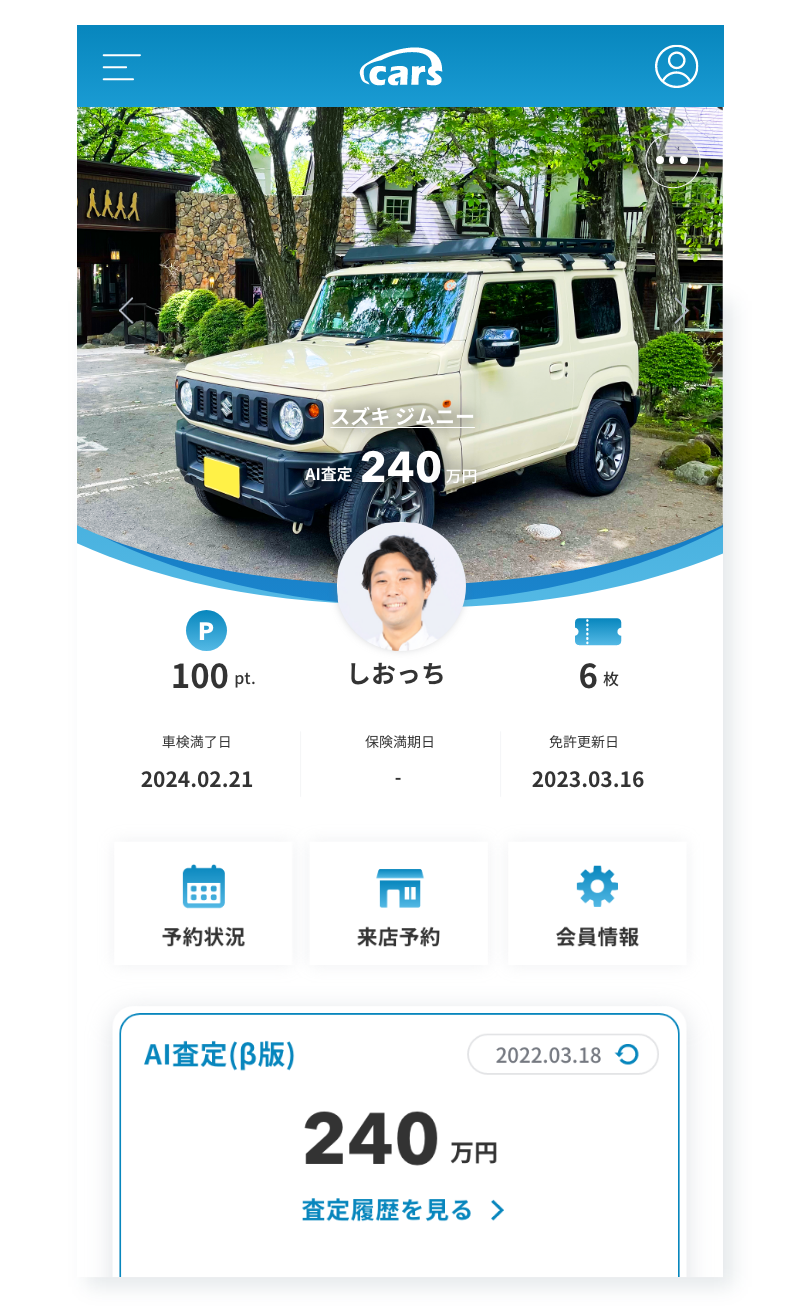Image resolution: width=800 pixels, height=1307 pixels.
Task: Show previous car photo with left arrow
Action: pyautogui.click(x=126, y=311)
